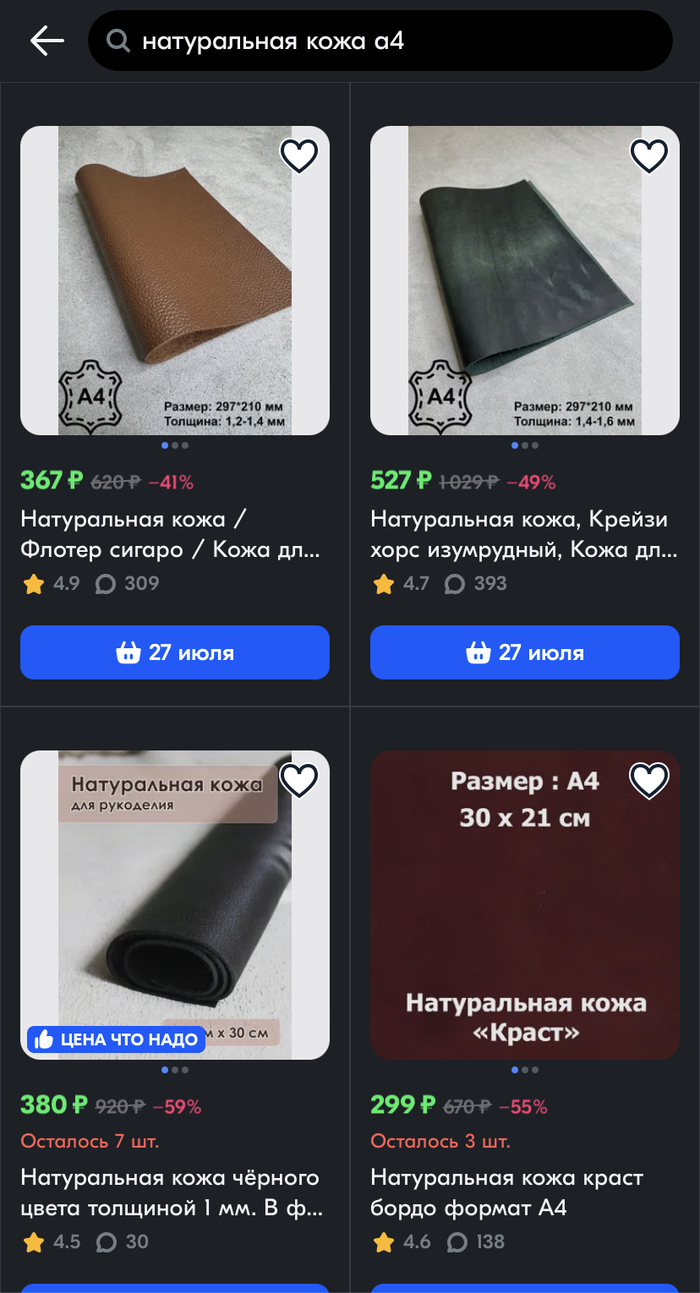Tap the search field "натуральная кожа а4"

coord(380,41)
